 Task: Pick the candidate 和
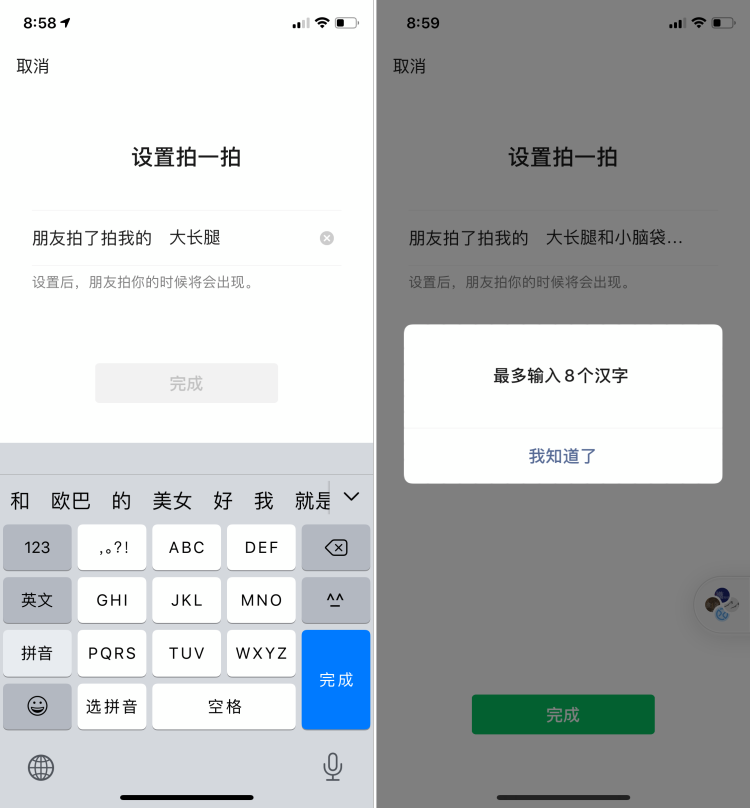pyautogui.click(x=20, y=501)
